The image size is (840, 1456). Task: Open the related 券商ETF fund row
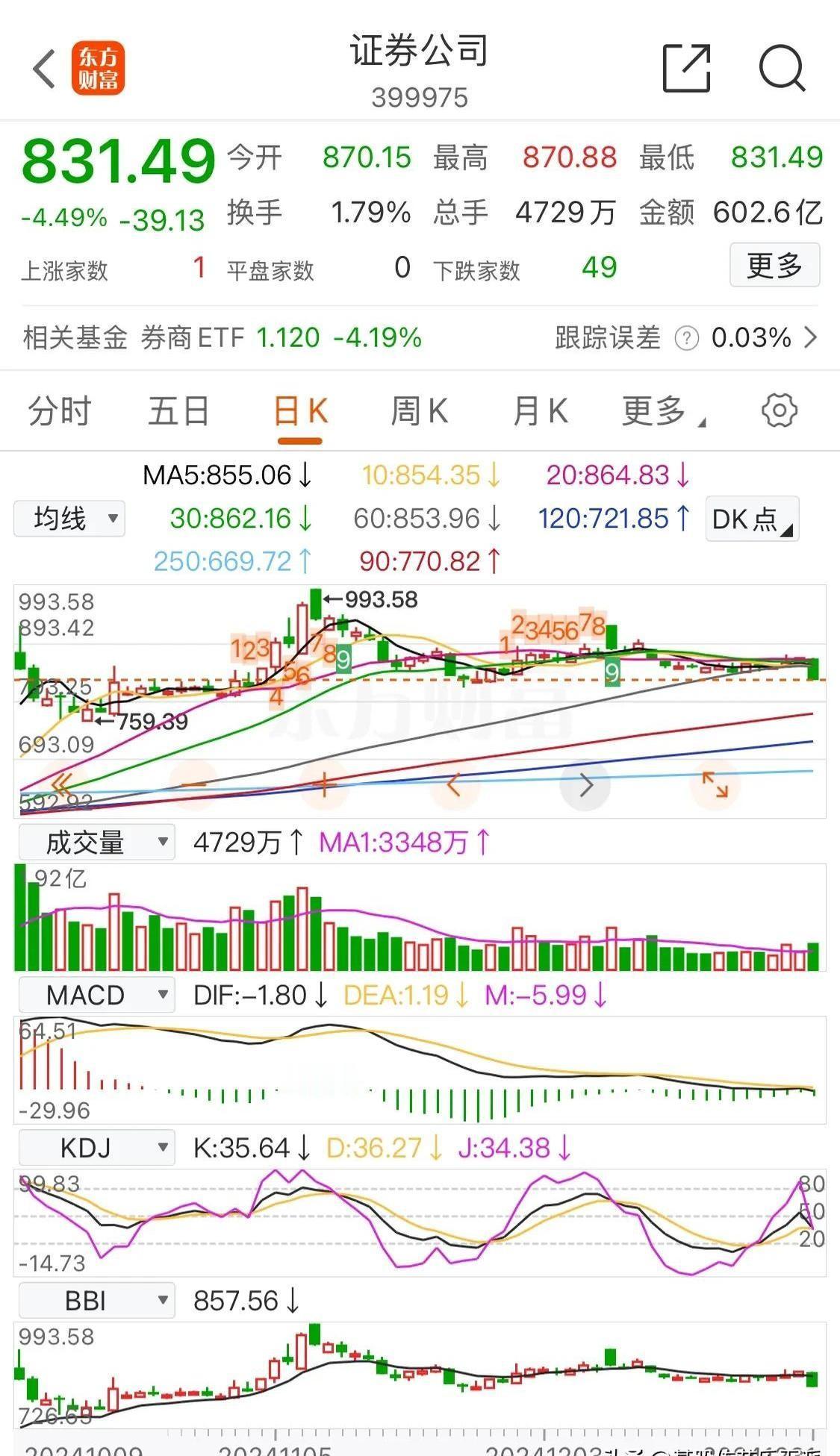[x=420, y=338]
